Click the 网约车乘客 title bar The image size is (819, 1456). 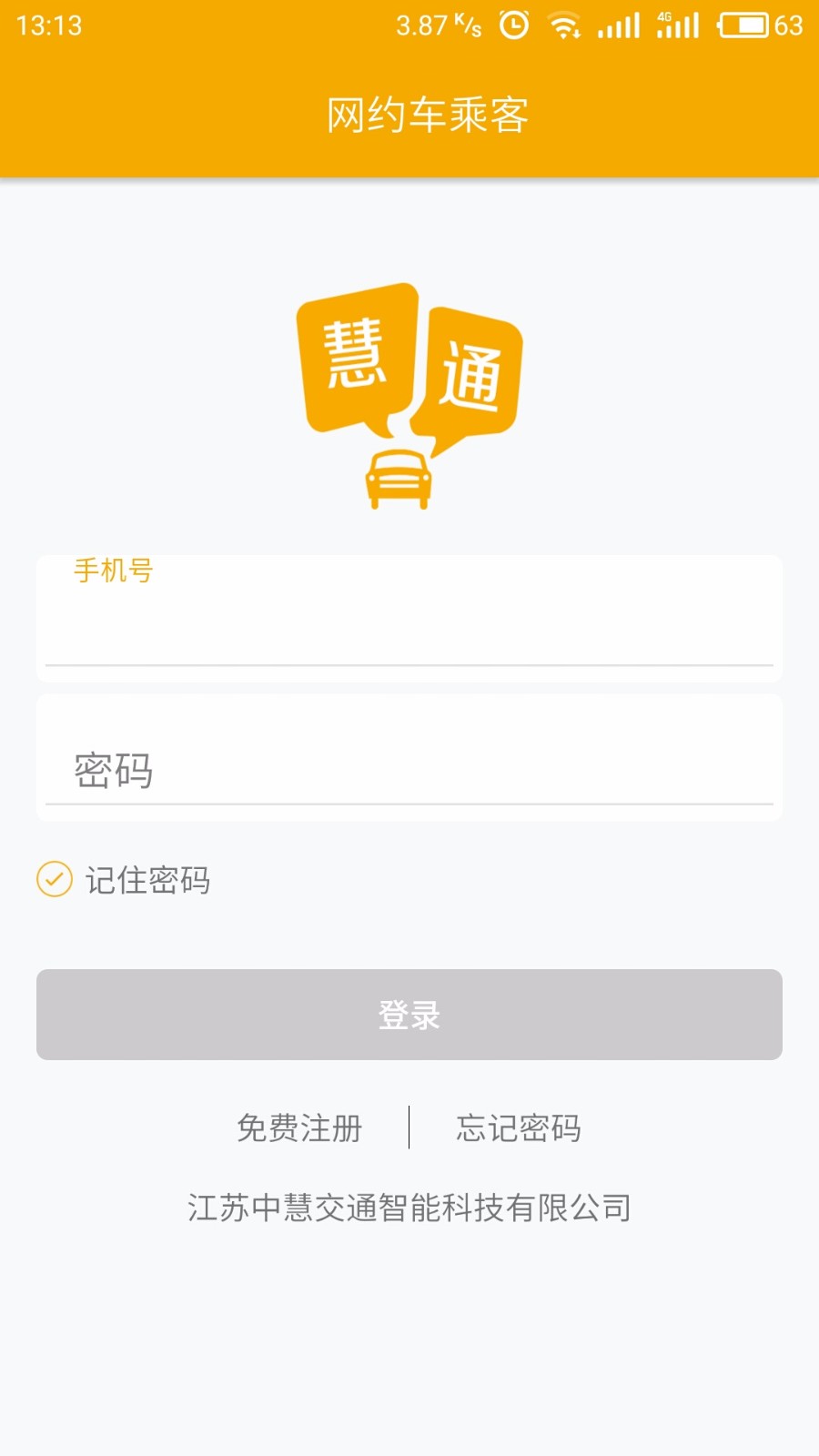(409, 115)
